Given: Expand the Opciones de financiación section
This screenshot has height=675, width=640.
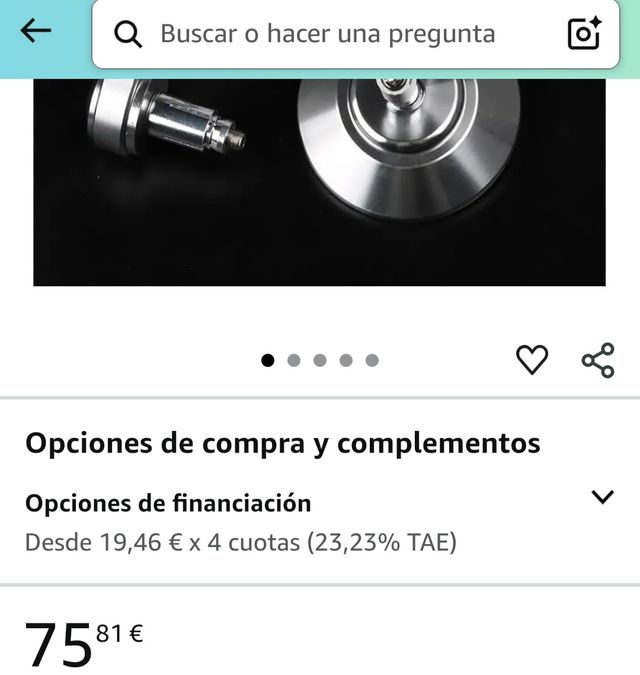Looking at the screenshot, I should pos(602,497).
